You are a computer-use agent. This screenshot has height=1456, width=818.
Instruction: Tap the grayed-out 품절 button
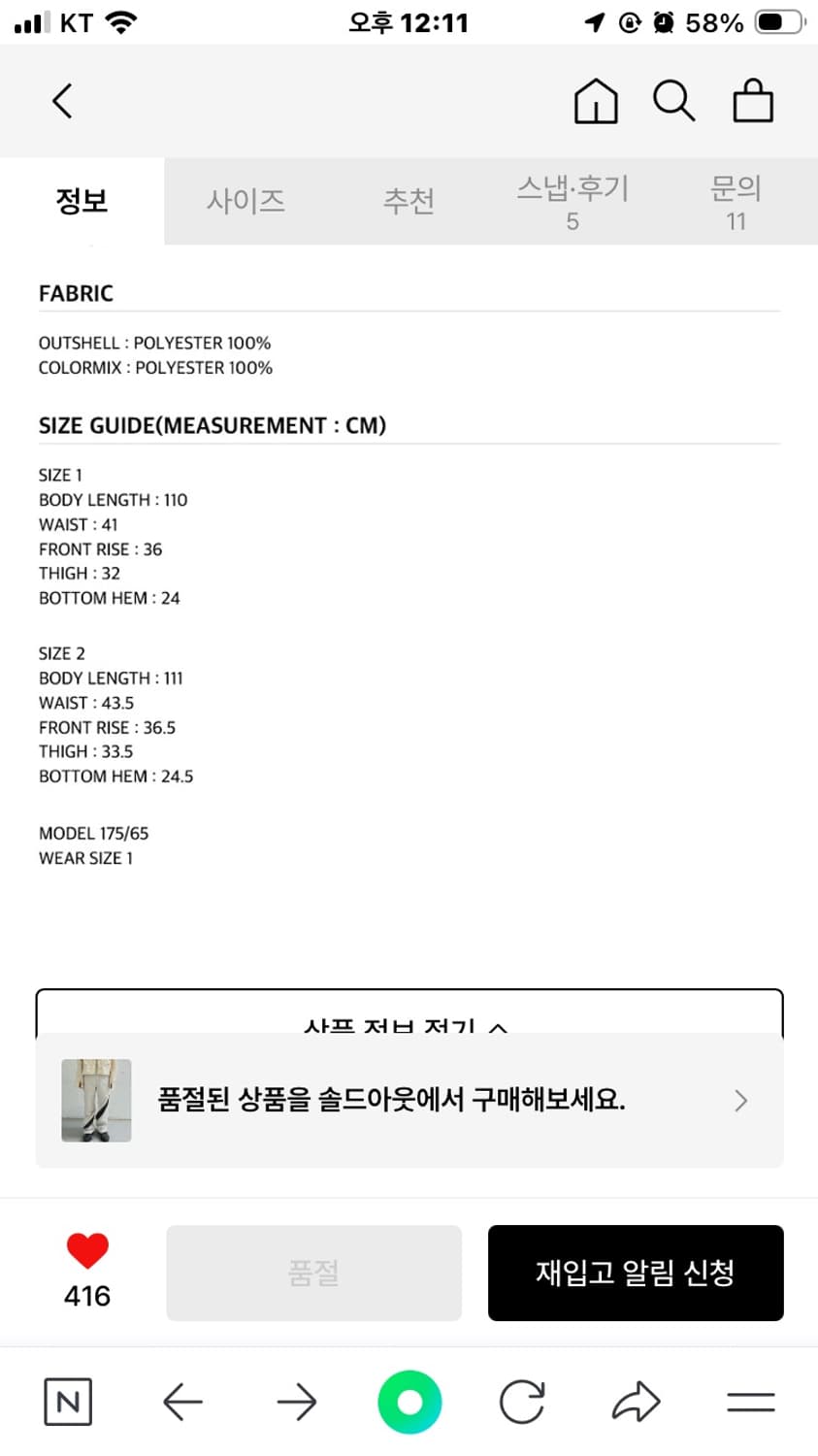click(313, 1273)
